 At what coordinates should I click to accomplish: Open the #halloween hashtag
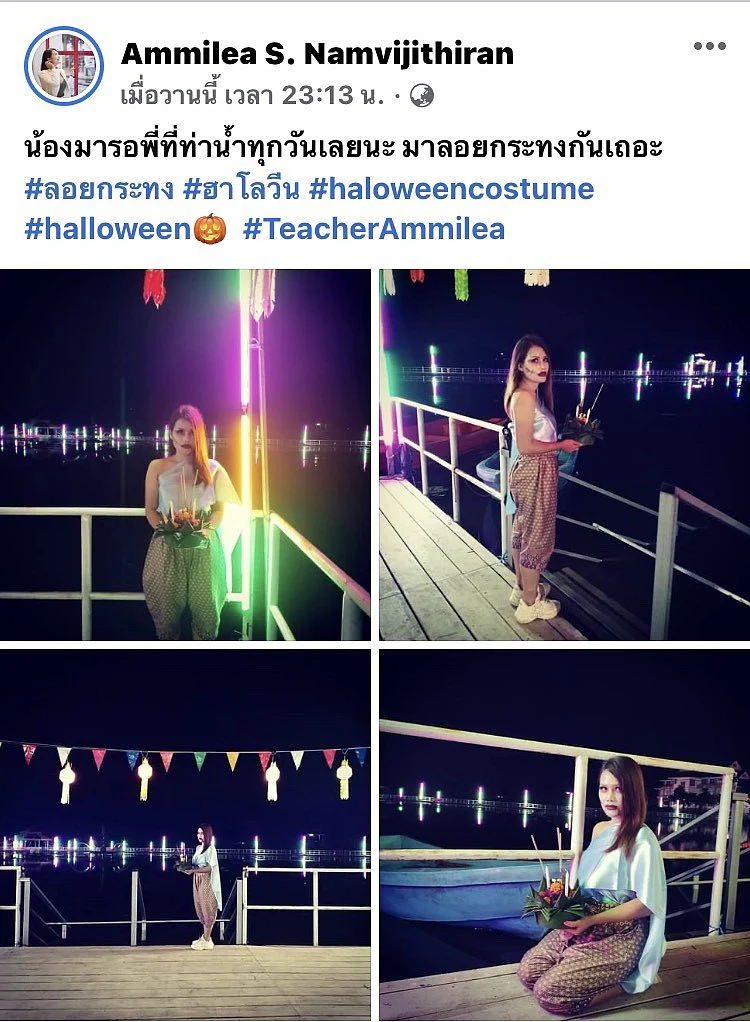(108, 229)
